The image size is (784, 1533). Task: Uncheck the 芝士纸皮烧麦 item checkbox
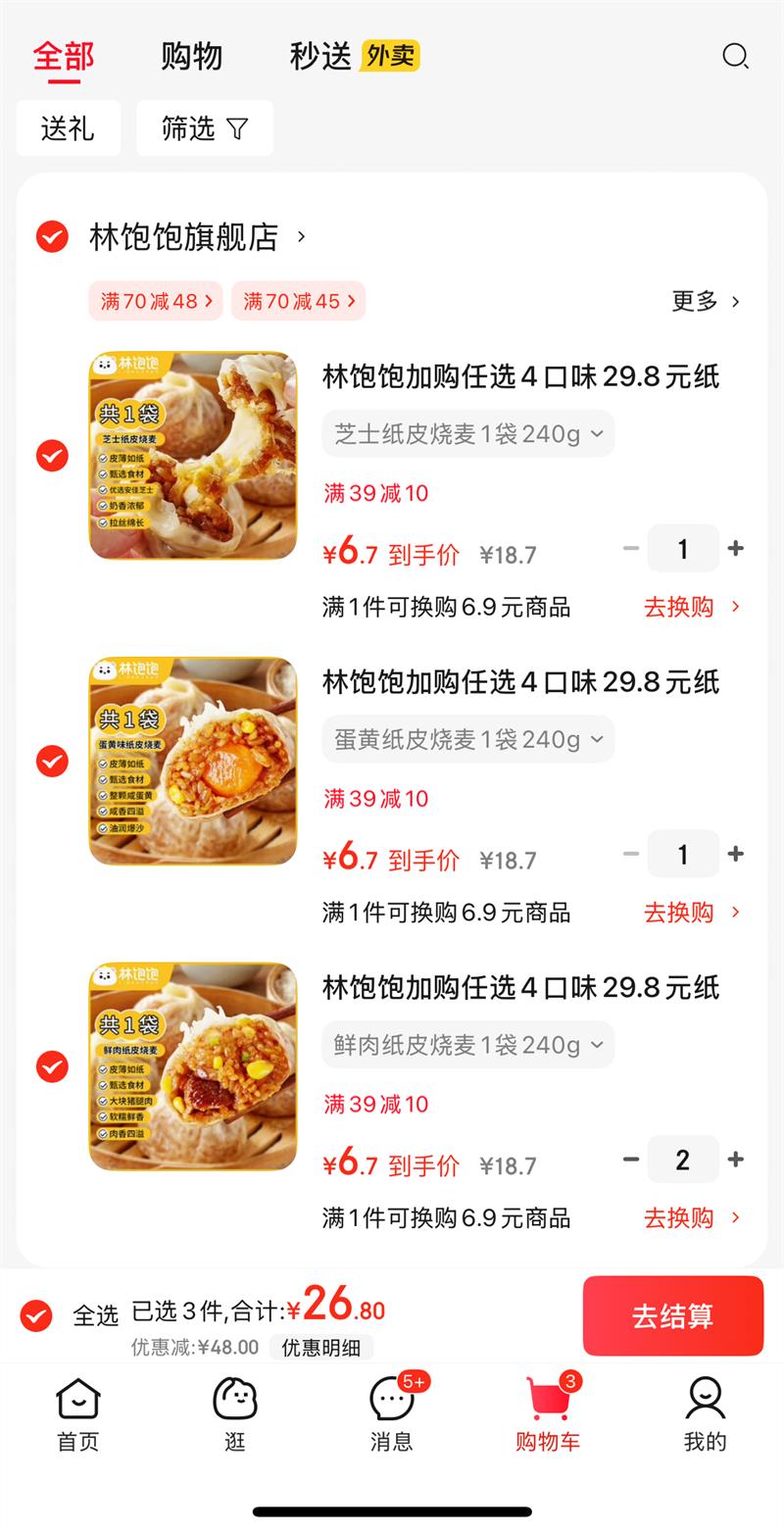click(x=52, y=456)
